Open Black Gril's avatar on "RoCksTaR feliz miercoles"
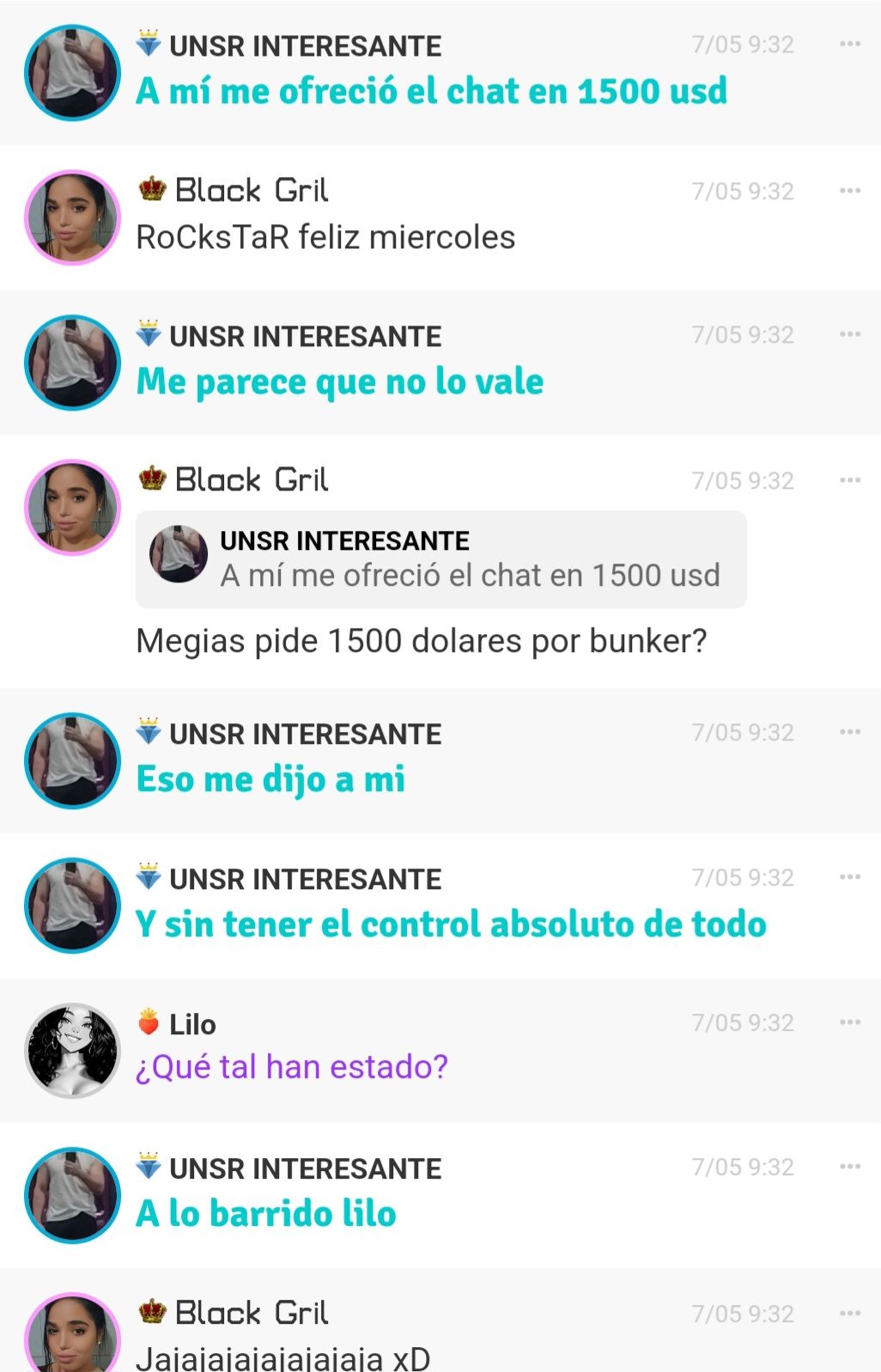Screen dimensions: 881x1372 pos(73,217)
